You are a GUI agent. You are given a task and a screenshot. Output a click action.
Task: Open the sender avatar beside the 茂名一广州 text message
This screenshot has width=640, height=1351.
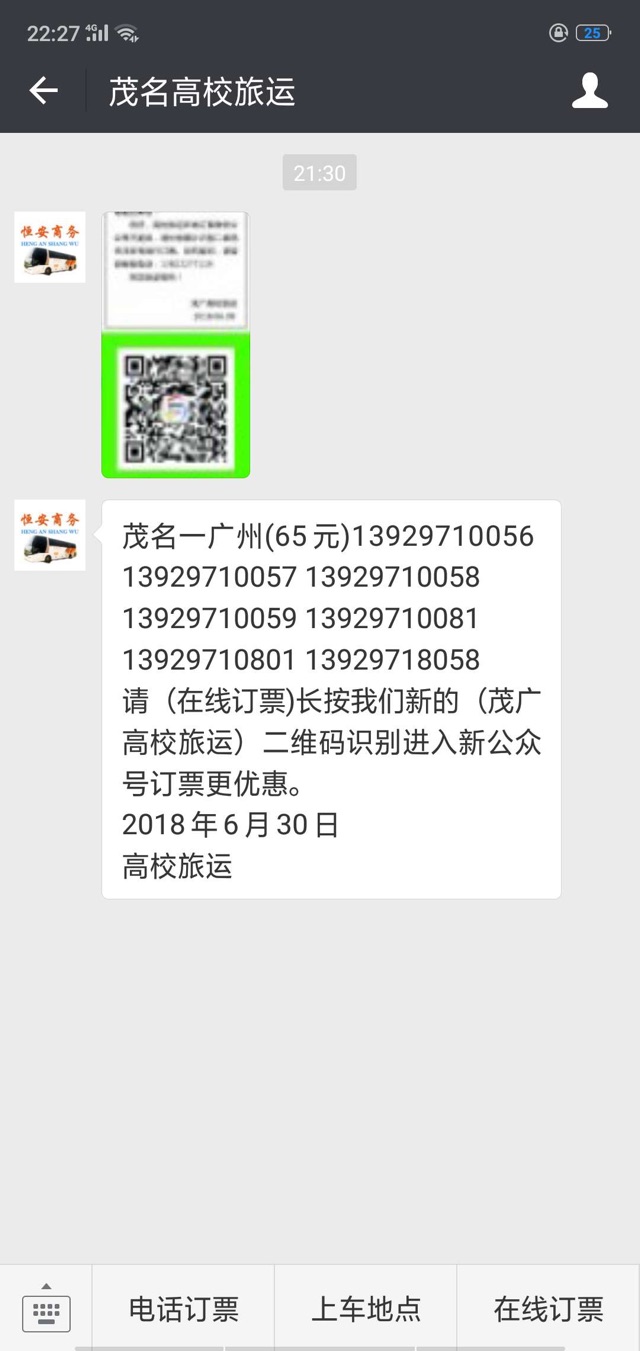coord(50,535)
